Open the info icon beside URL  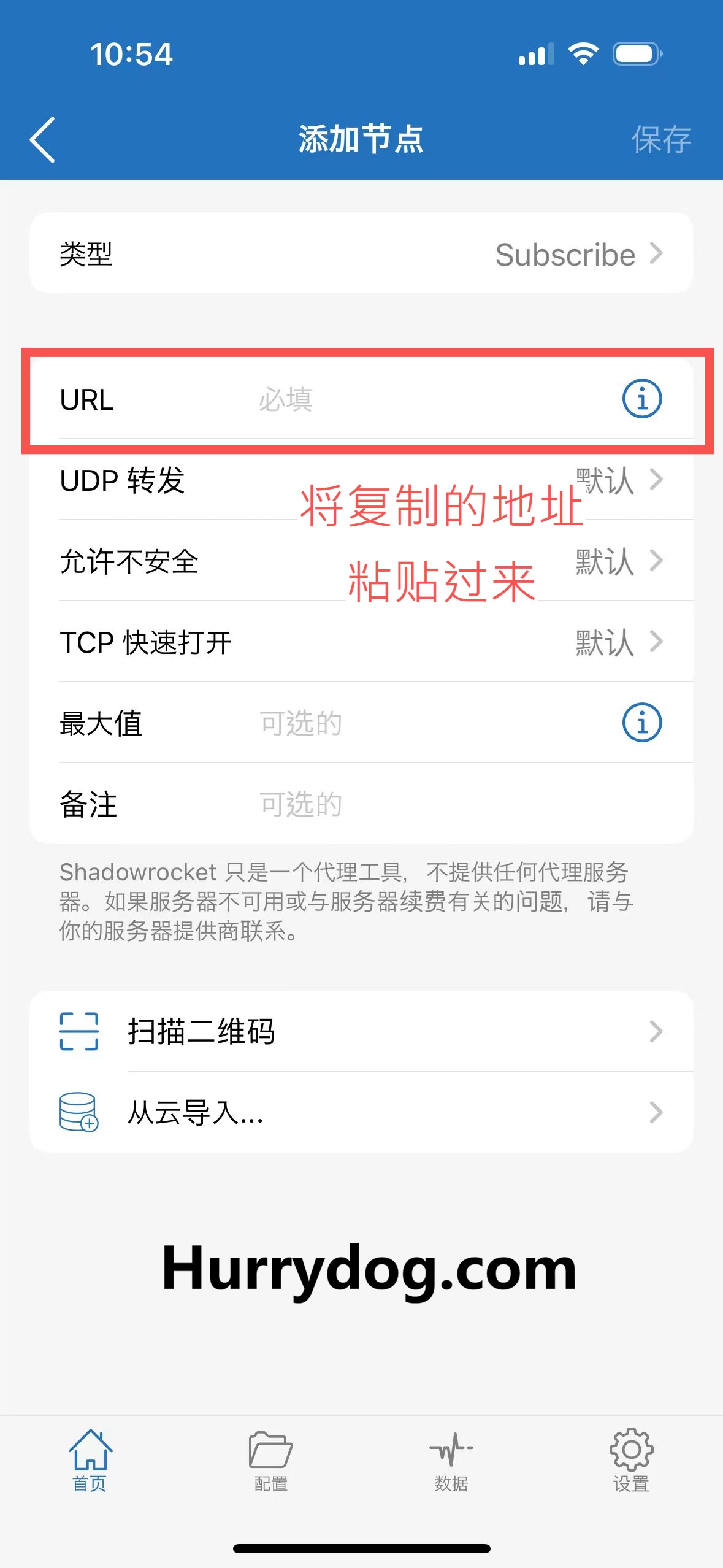coord(641,399)
